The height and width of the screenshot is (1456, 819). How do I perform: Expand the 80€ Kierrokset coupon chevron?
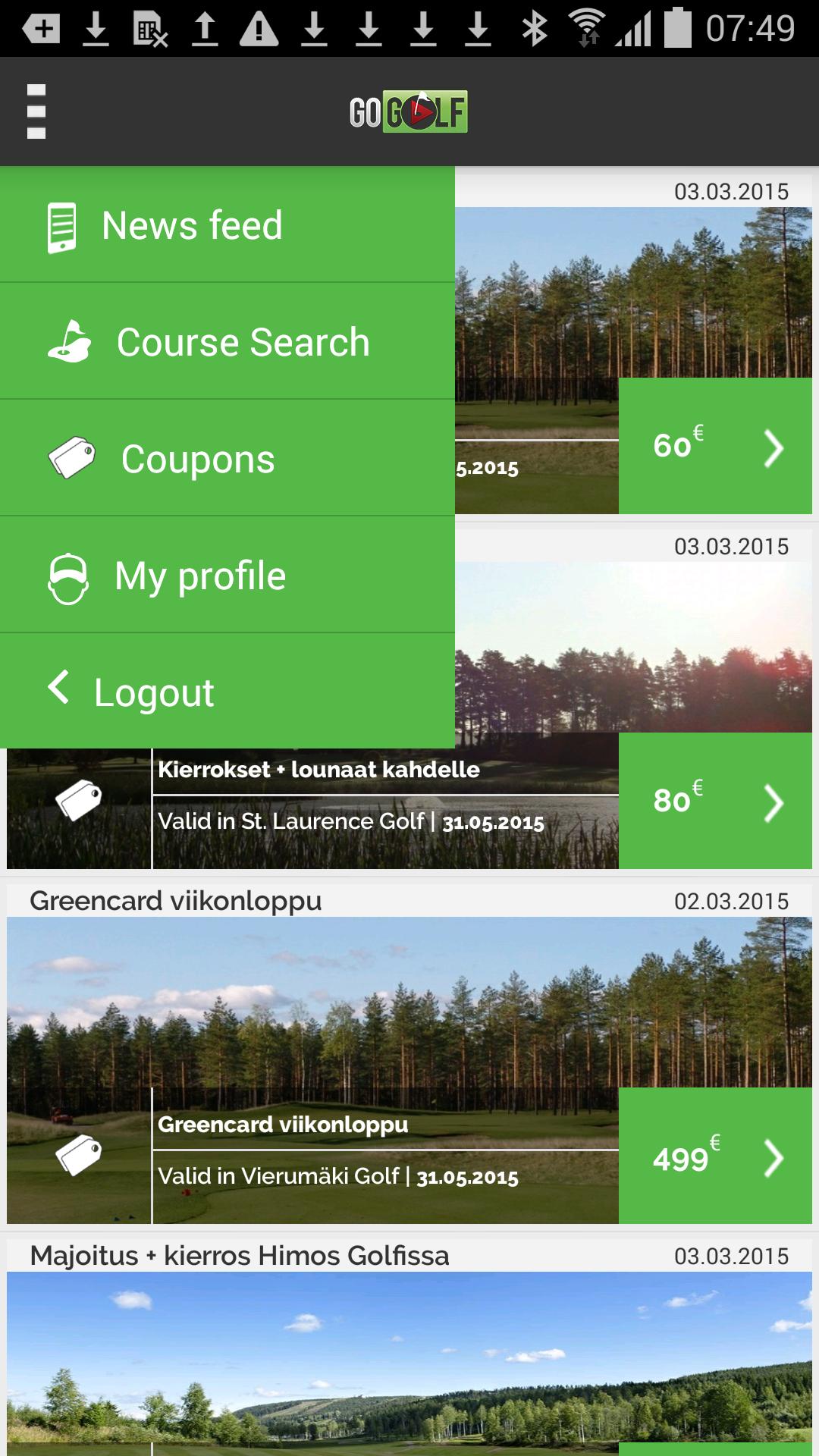774,802
